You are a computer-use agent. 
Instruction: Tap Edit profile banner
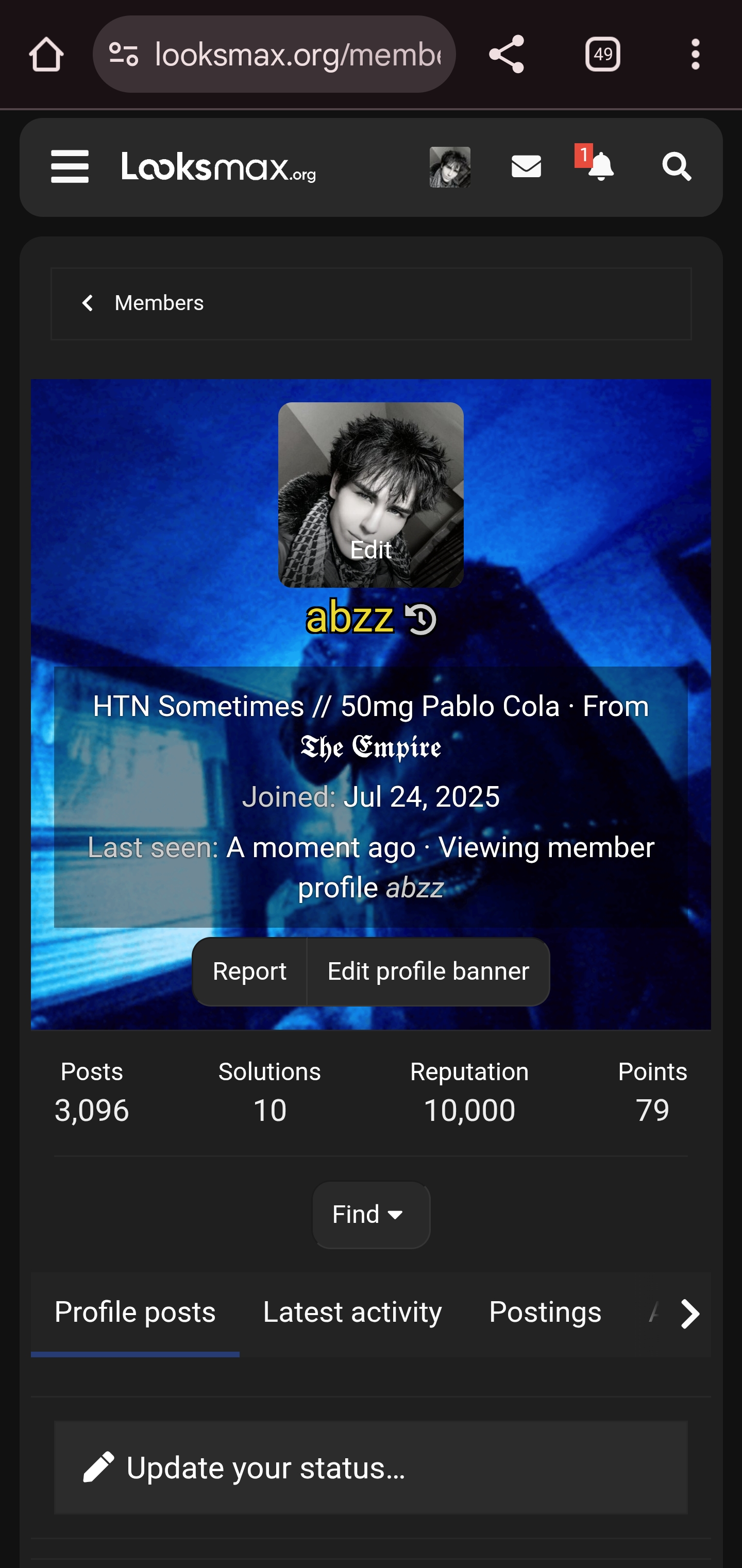(428, 972)
